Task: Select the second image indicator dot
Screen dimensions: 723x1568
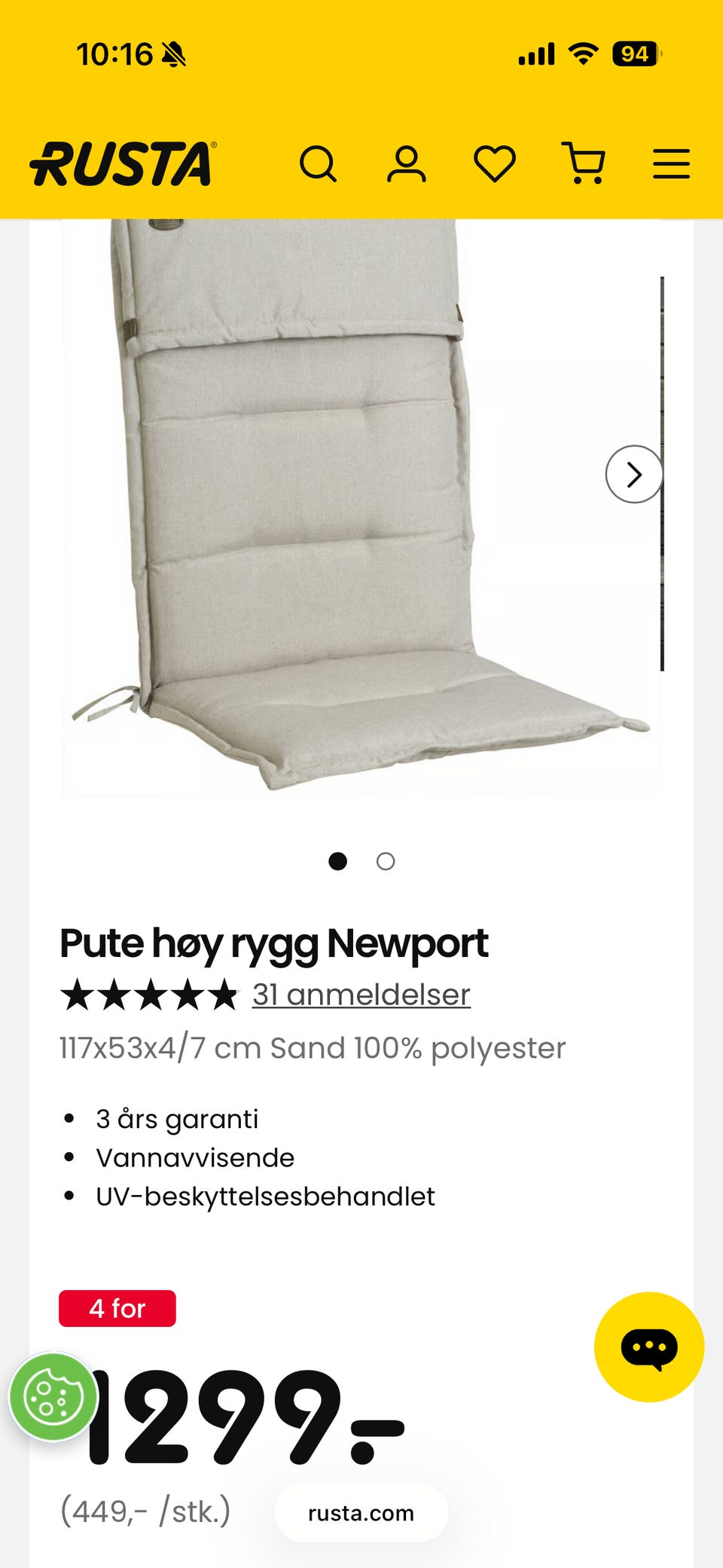Action: [x=386, y=861]
